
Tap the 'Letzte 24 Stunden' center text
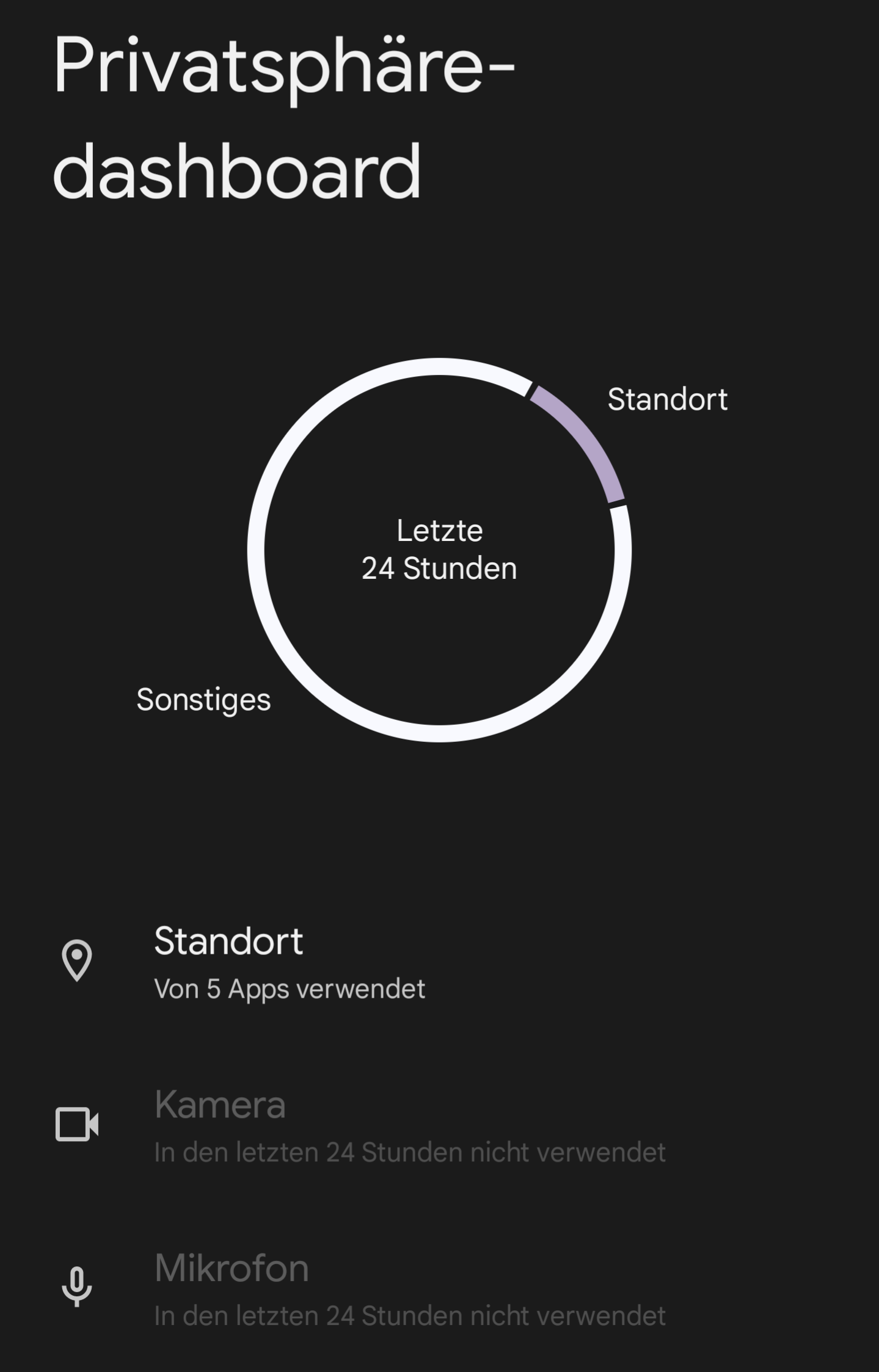439,550
